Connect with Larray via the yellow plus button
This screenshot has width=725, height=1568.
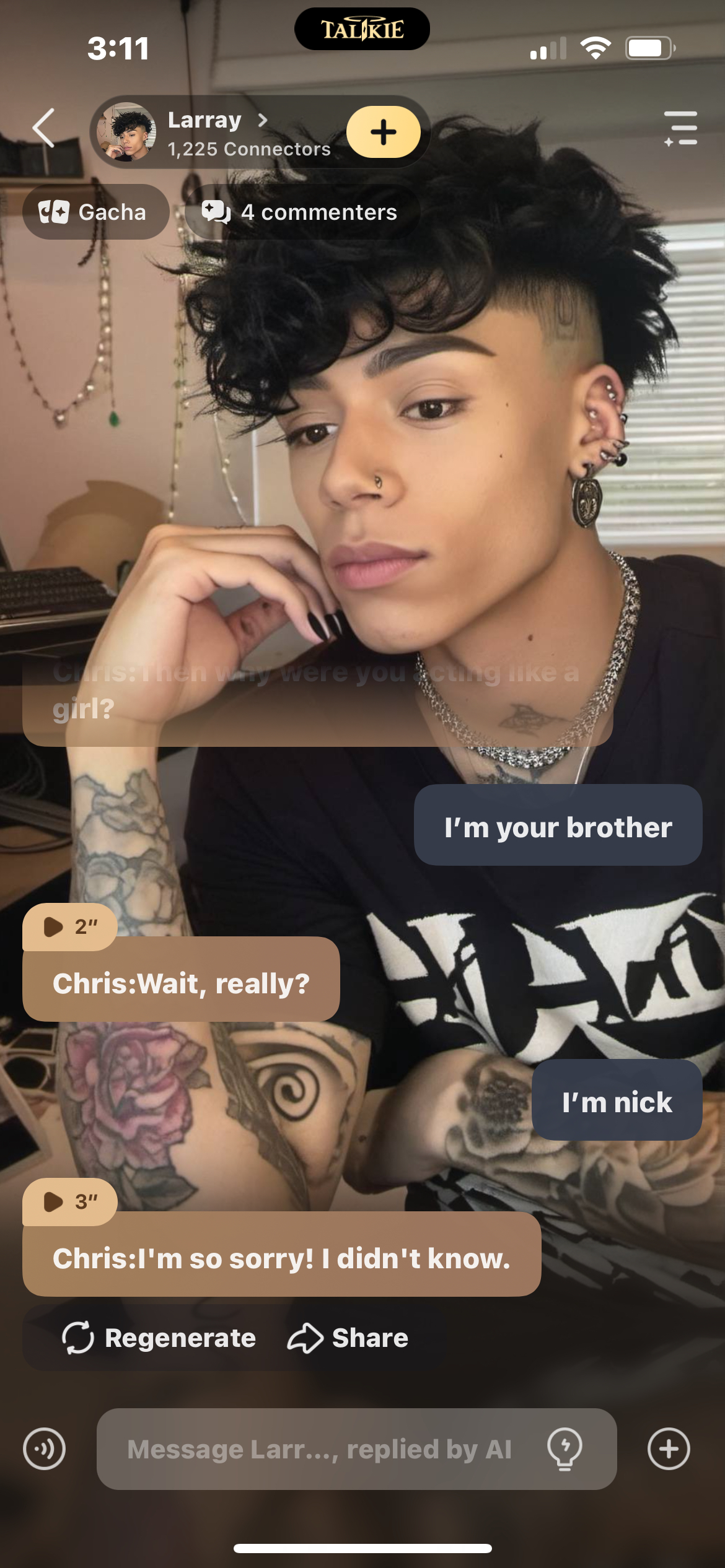(383, 132)
